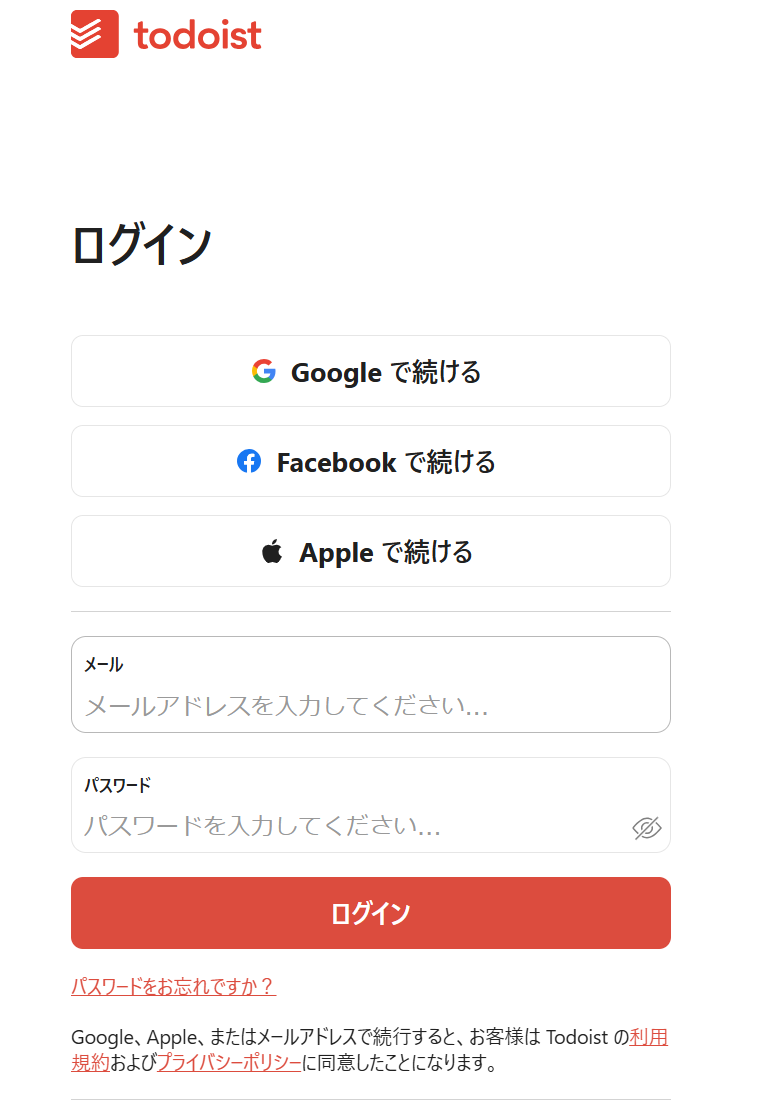Viewport: 768px width, 1118px height.
Task: Open the 利用規約 terms link
Action: (648, 1037)
